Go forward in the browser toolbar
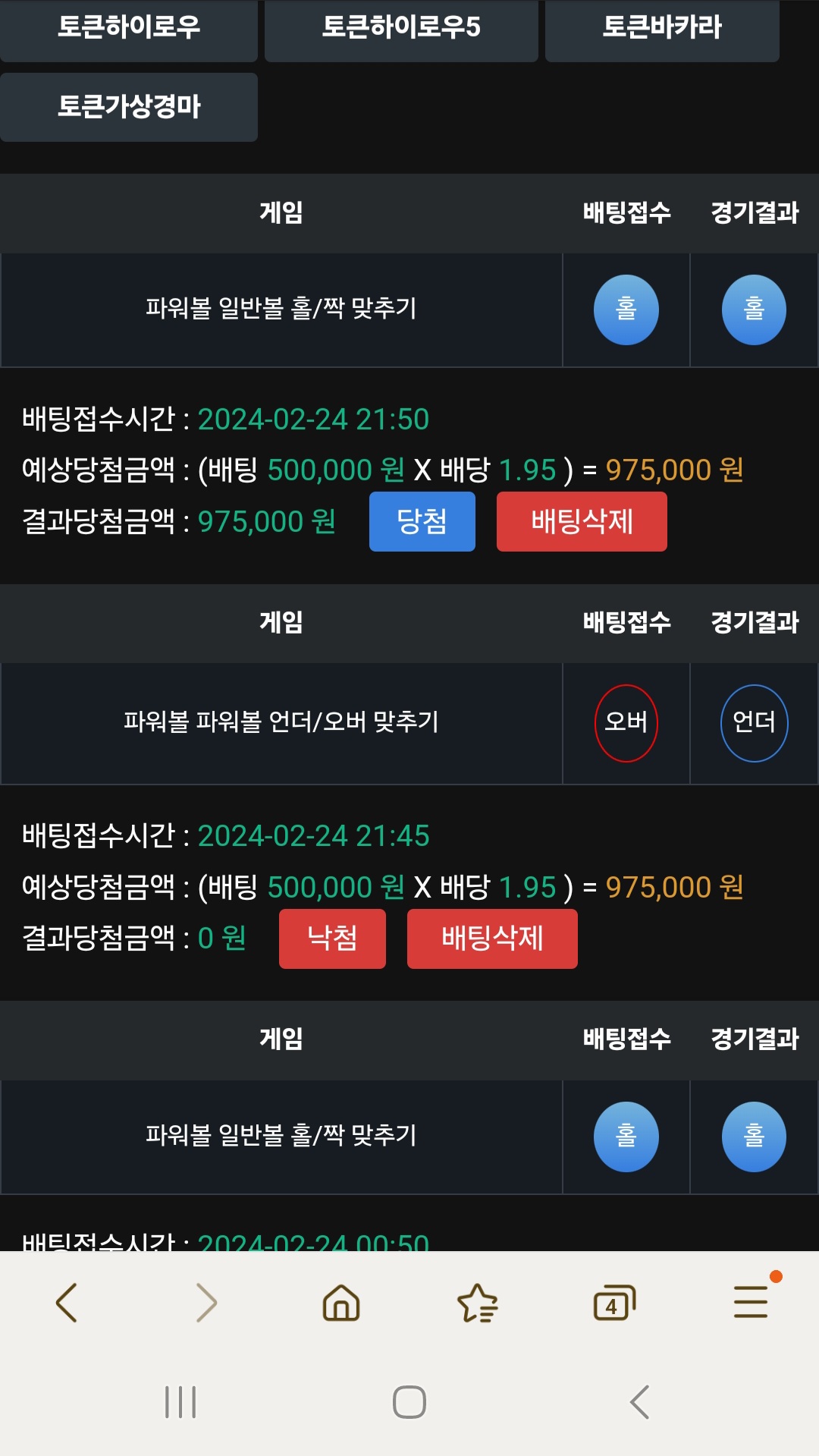This screenshot has width=819, height=1456. 206,1303
